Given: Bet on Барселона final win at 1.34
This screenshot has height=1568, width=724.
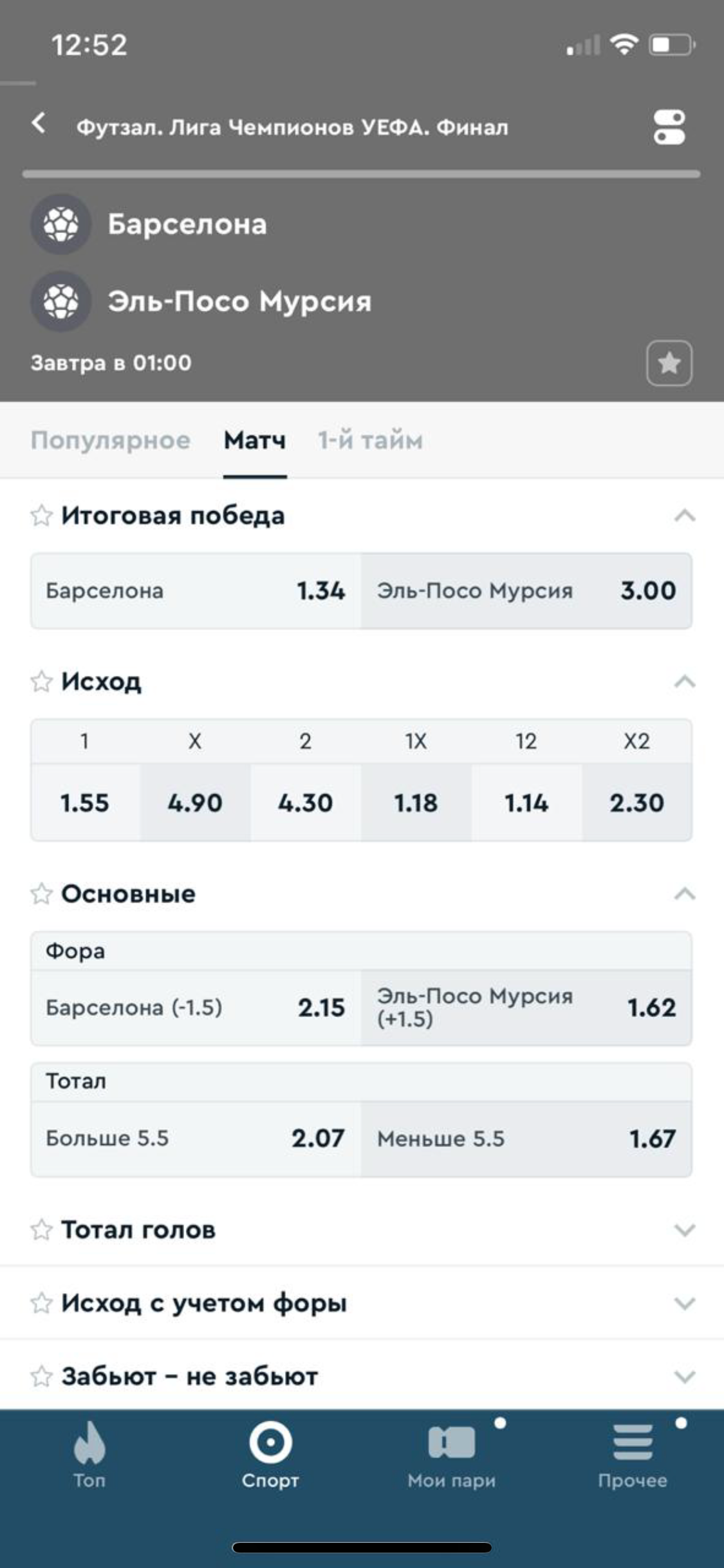Looking at the screenshot, I should pos(196,590).
